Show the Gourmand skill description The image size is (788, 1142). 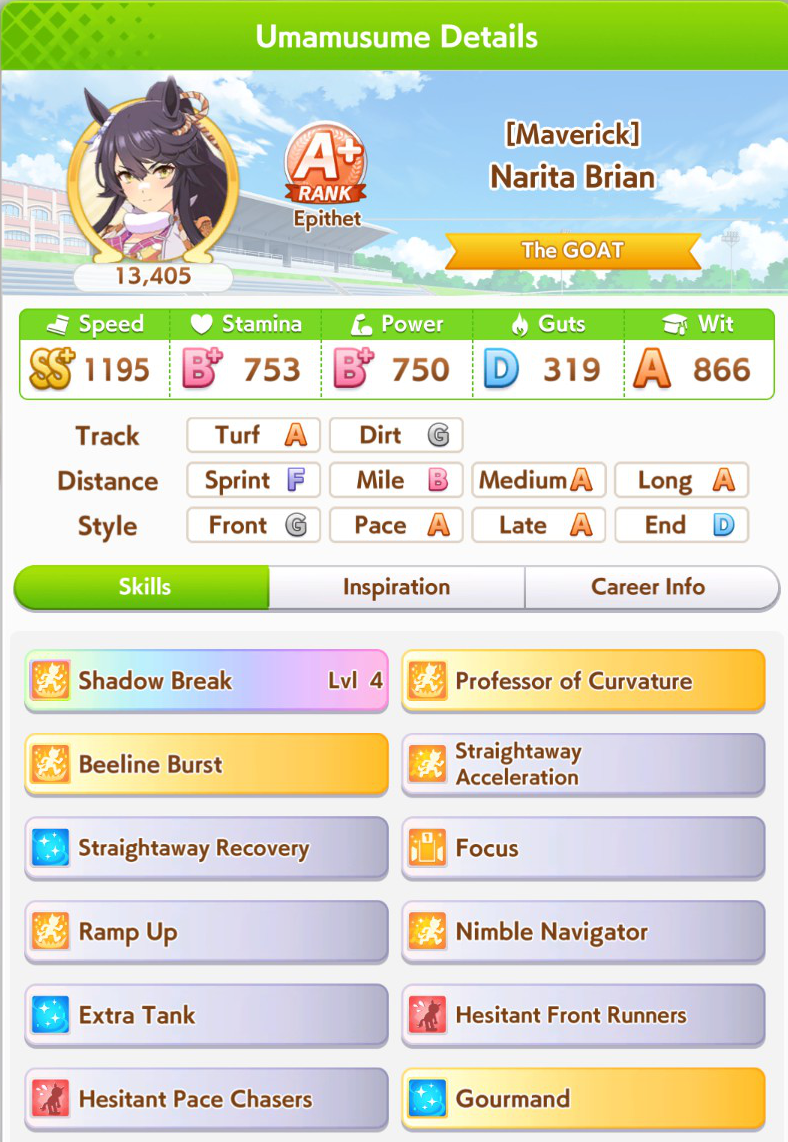583,1099
